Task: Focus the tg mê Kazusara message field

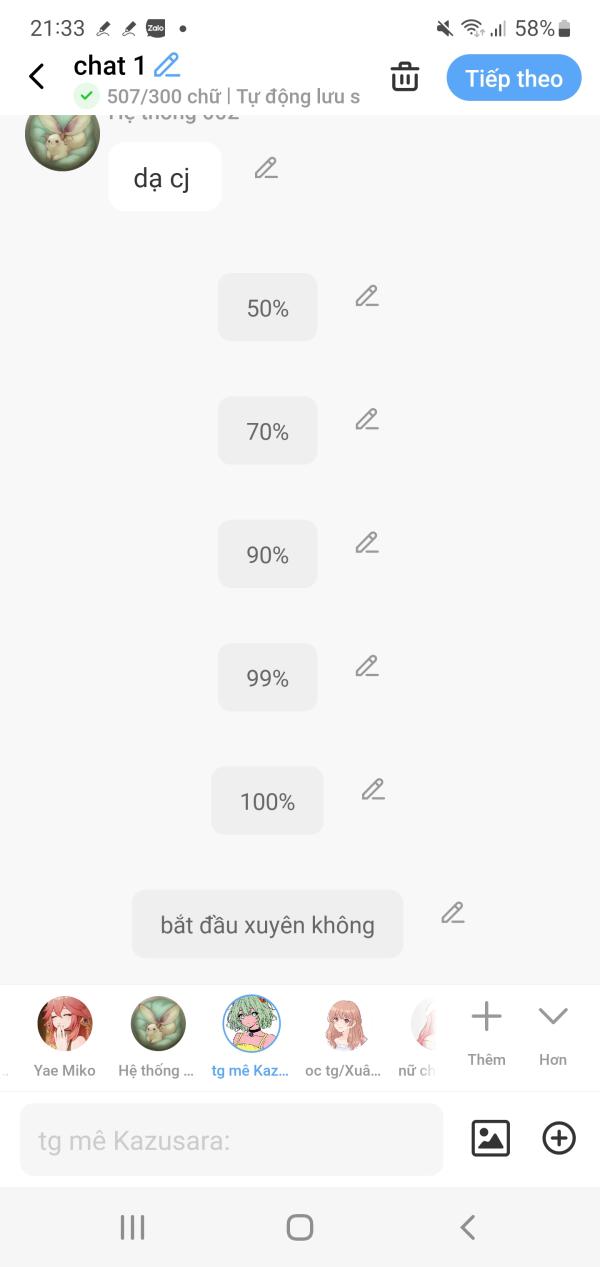Action: (231, 1140)
